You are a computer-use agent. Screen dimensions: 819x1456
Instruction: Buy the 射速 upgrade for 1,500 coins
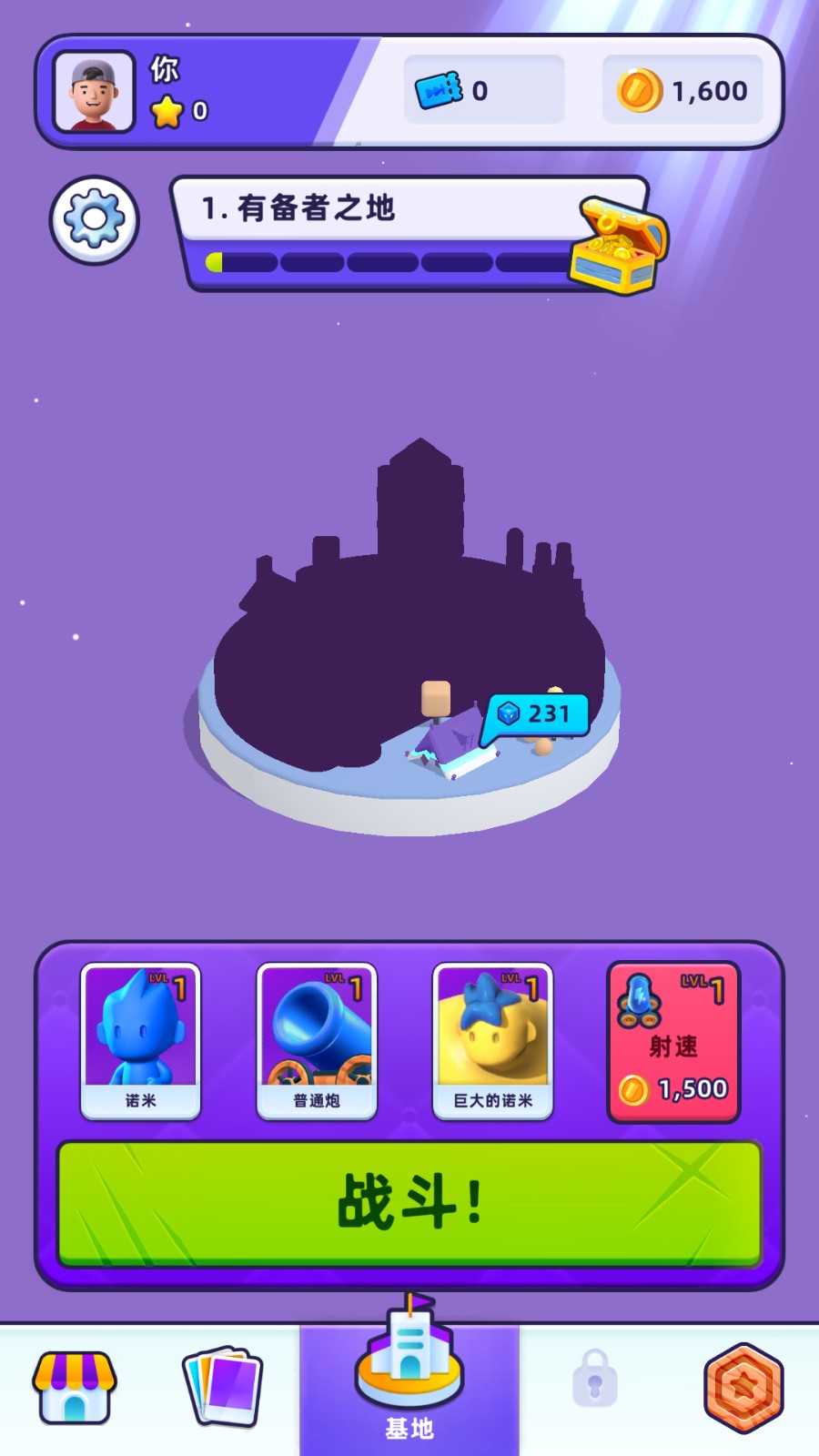pyautogui.click(x=673, y=1042)
